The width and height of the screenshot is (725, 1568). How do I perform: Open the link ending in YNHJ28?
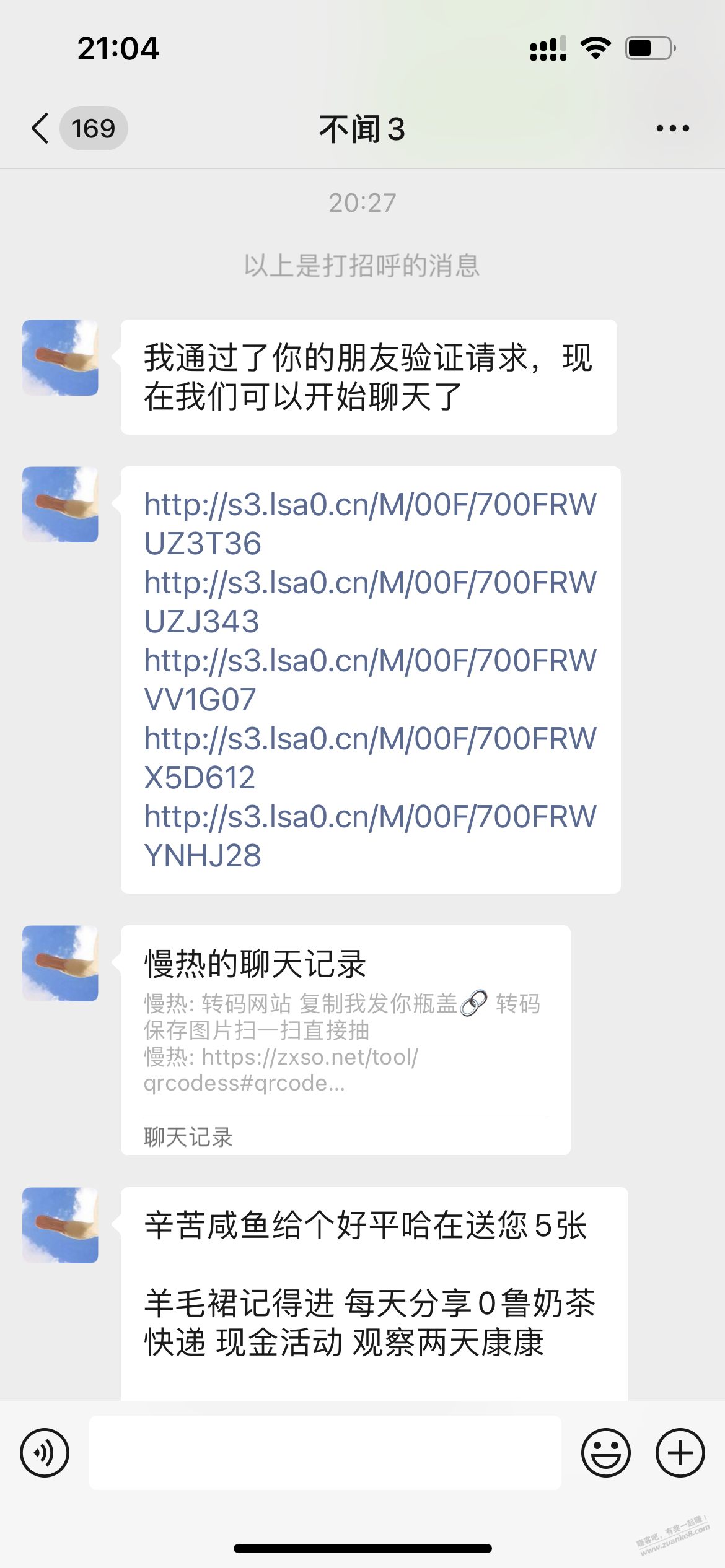(x=369, y=835)
